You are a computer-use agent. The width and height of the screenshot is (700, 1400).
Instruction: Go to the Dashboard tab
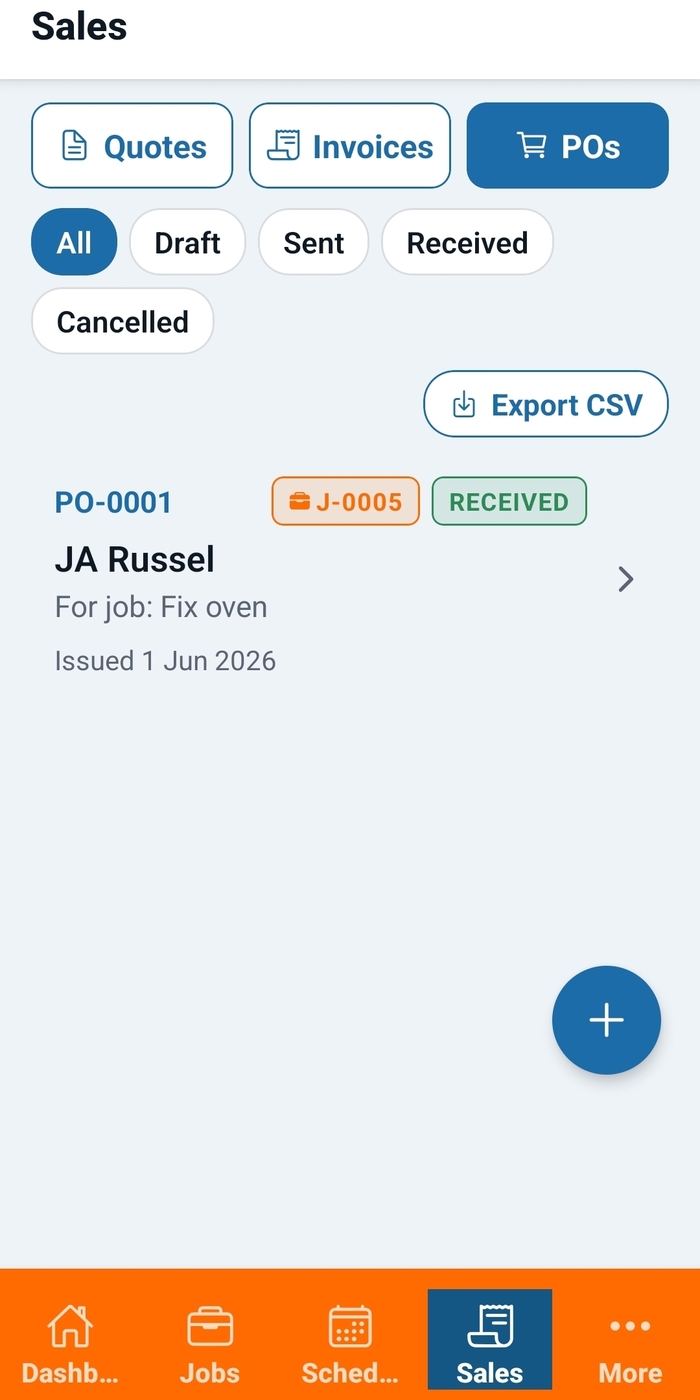[x=70, y=1340]
